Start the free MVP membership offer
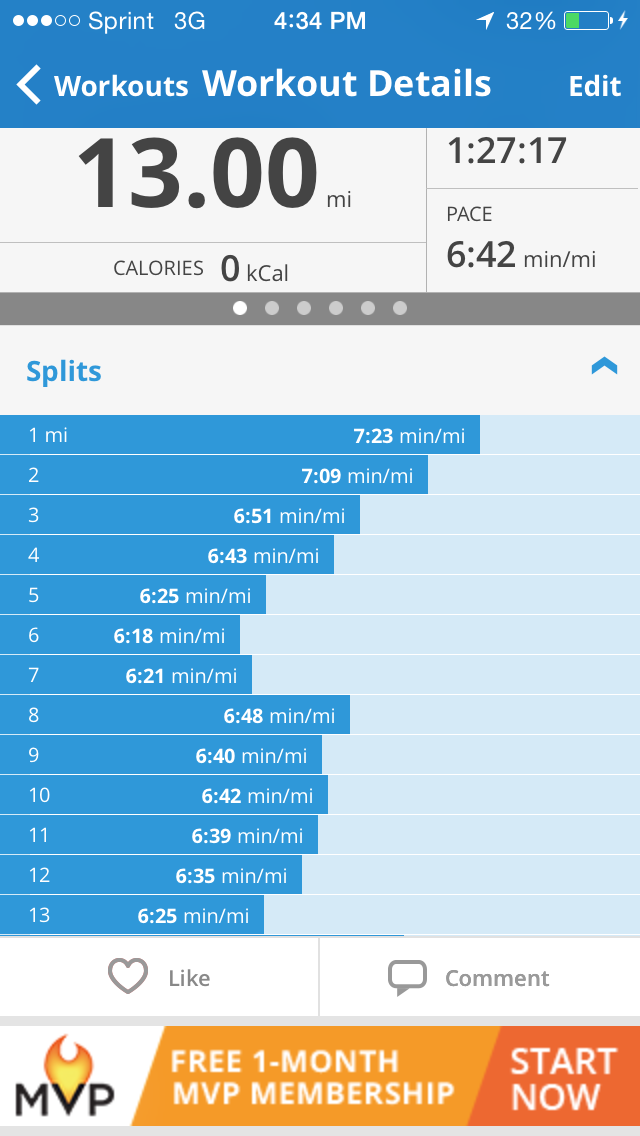The image size is (640, 1136). [x=562, y=1077]
